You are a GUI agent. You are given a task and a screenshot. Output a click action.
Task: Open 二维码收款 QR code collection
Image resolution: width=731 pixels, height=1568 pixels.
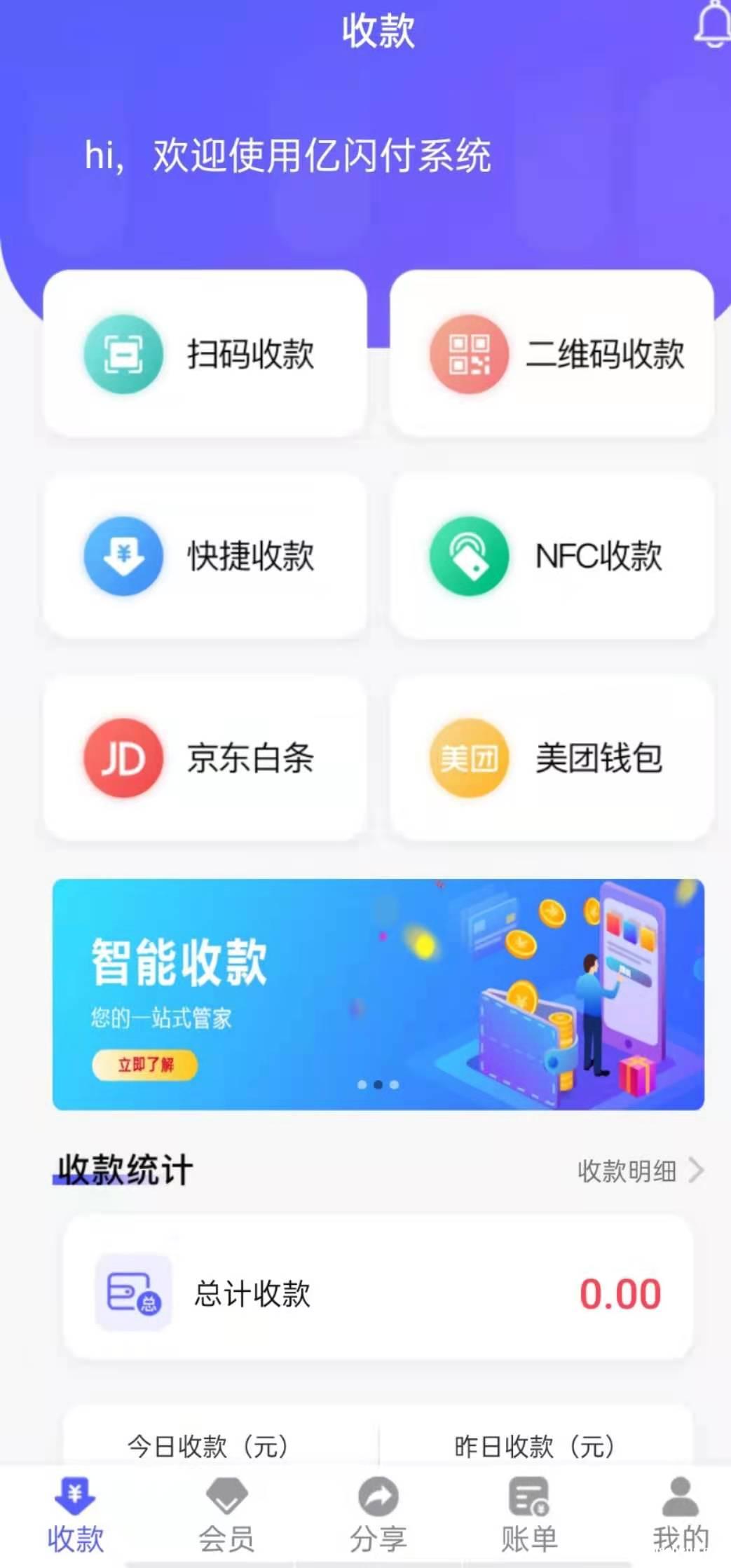click(552, 354)
